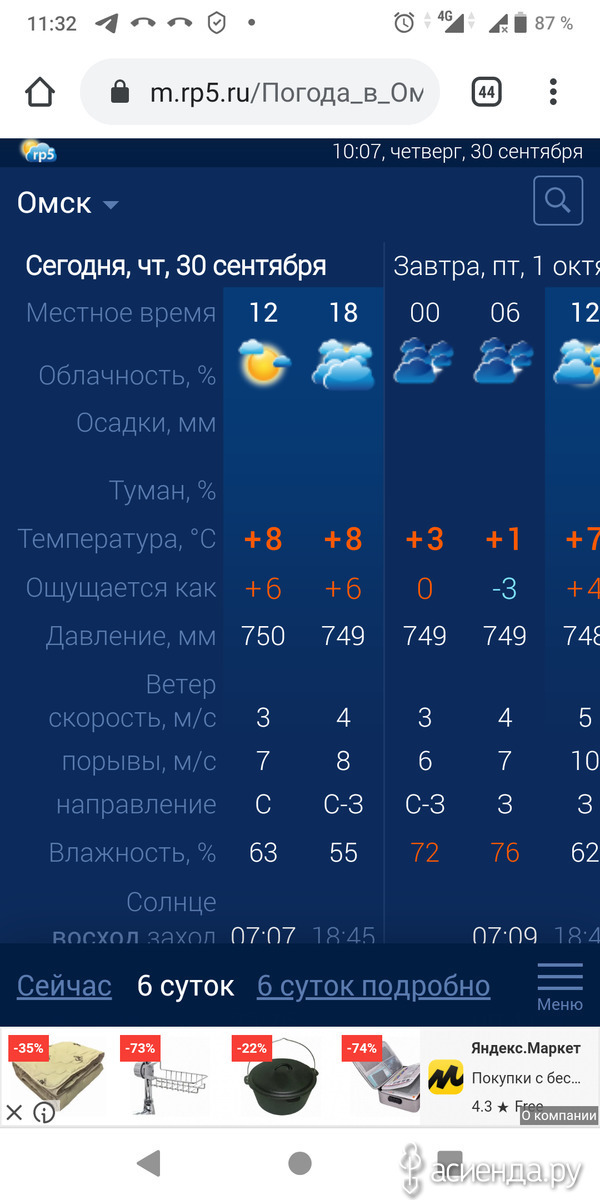Open the -35% blanket ad product

(x=57, y=1078)
